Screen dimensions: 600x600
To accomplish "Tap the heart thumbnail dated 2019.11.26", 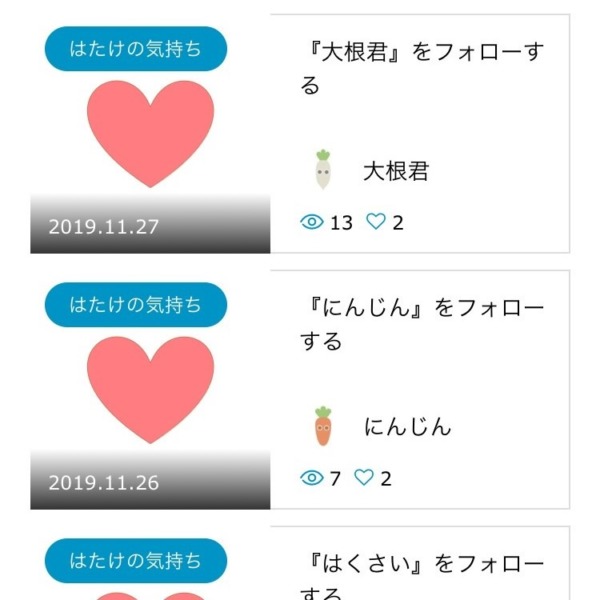I will tap(150, 390).
